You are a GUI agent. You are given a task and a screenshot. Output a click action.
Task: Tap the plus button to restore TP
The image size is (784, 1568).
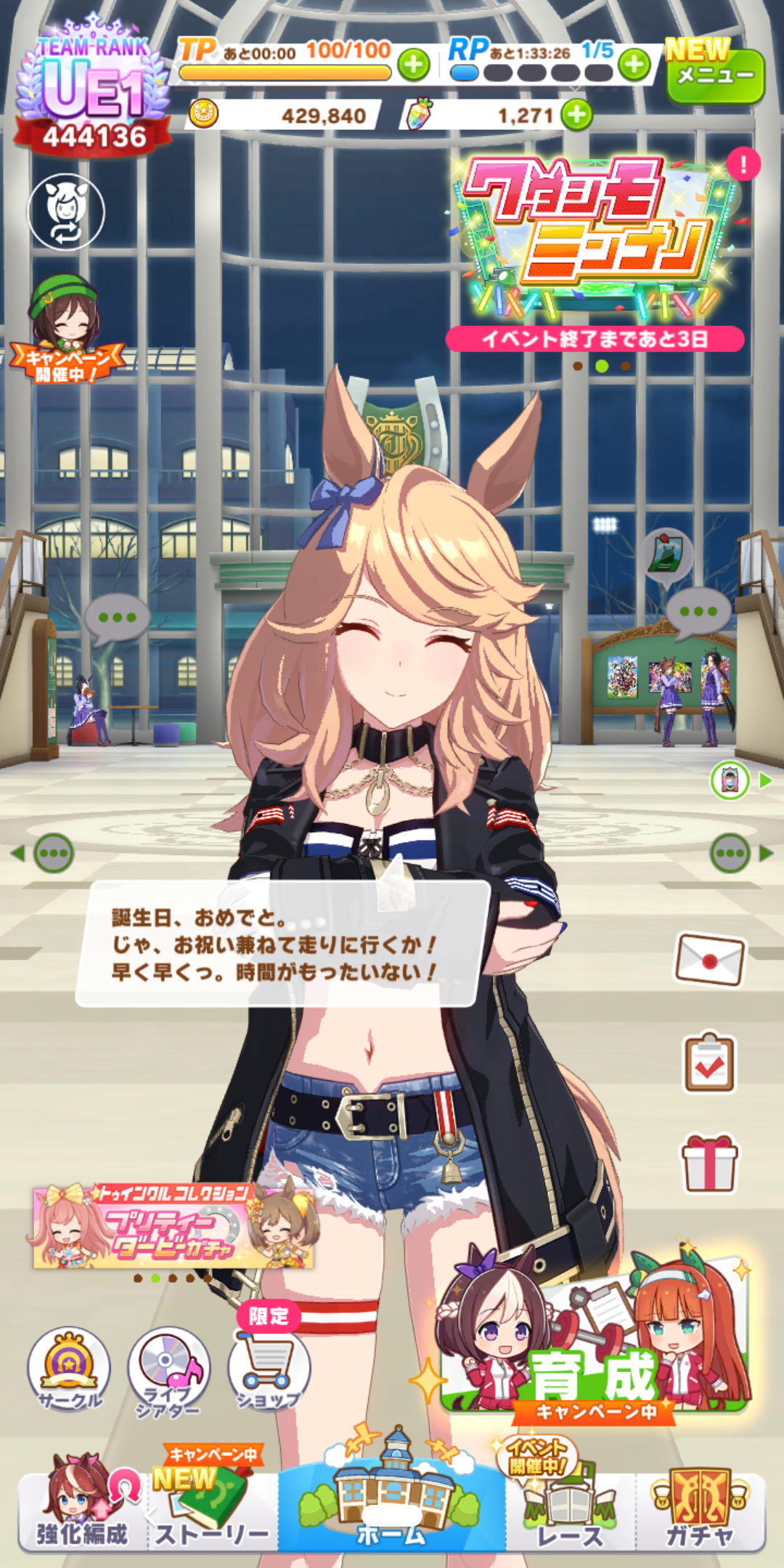point(414,65)
